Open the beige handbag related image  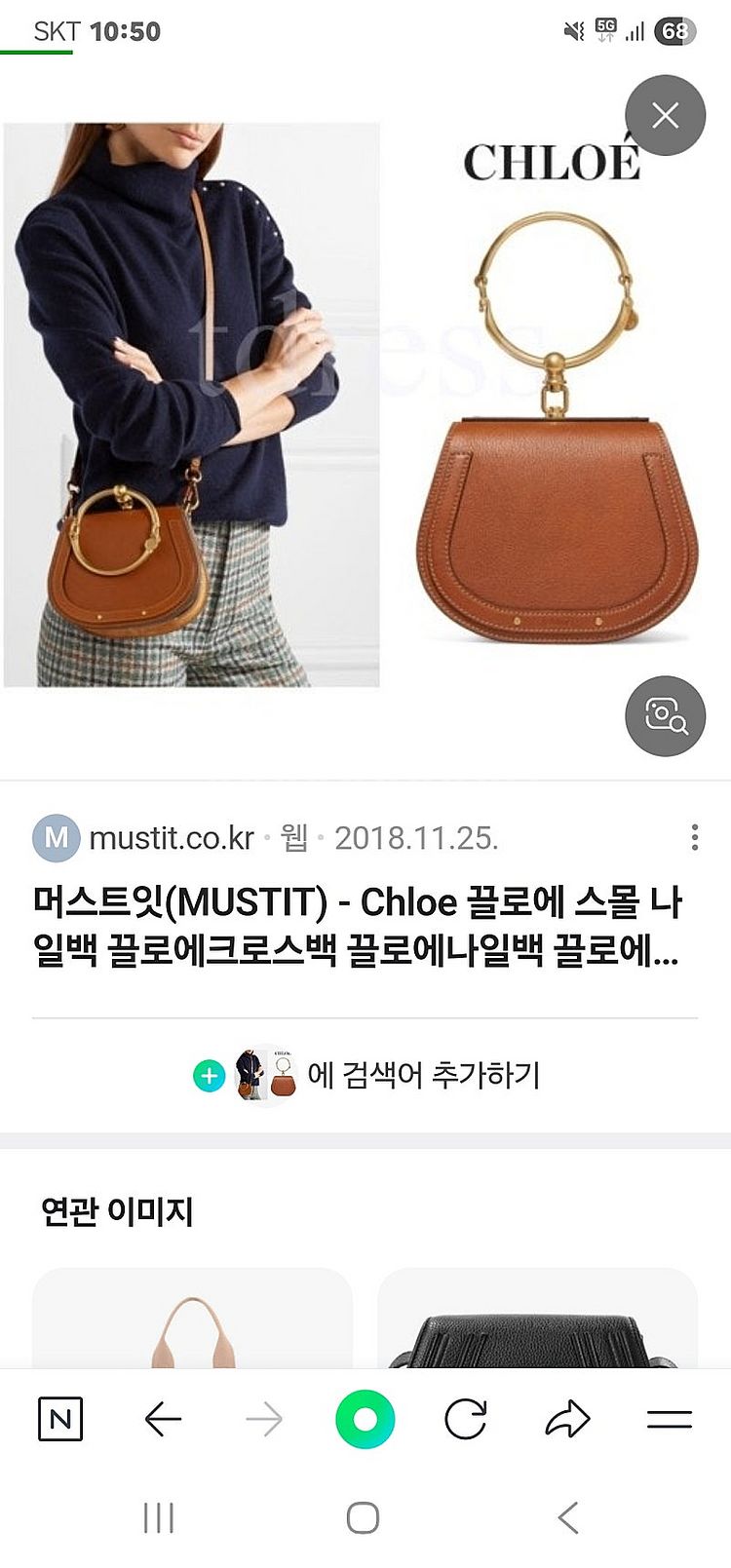(192, 1318)
